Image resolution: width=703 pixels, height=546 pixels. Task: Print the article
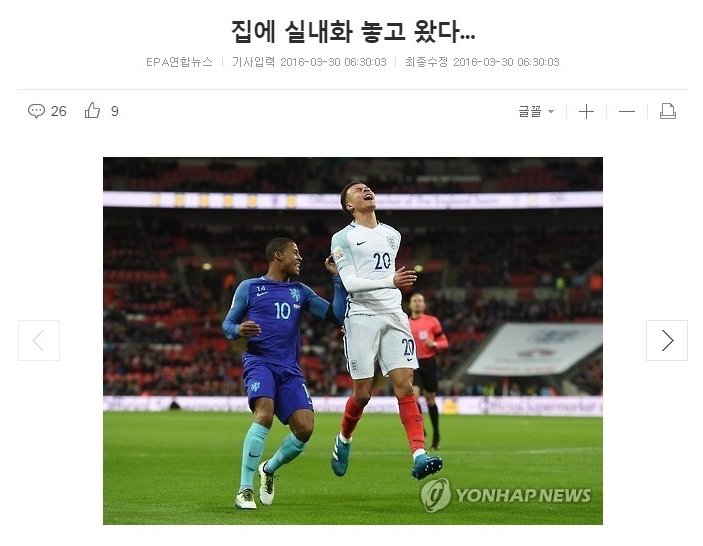(x=668, y=112)
